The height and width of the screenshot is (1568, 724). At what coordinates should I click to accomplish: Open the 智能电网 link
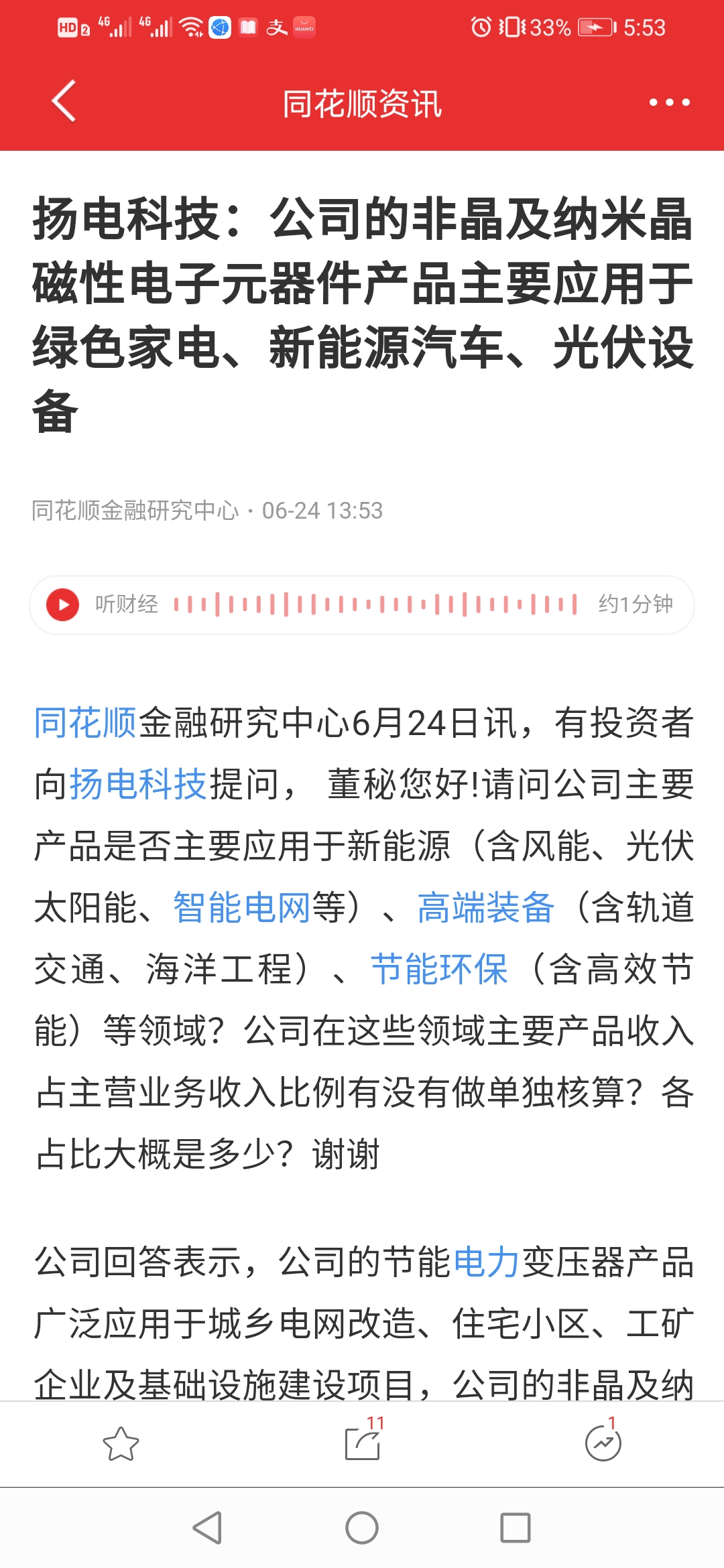pyautogui.click(x=241, y=908)
